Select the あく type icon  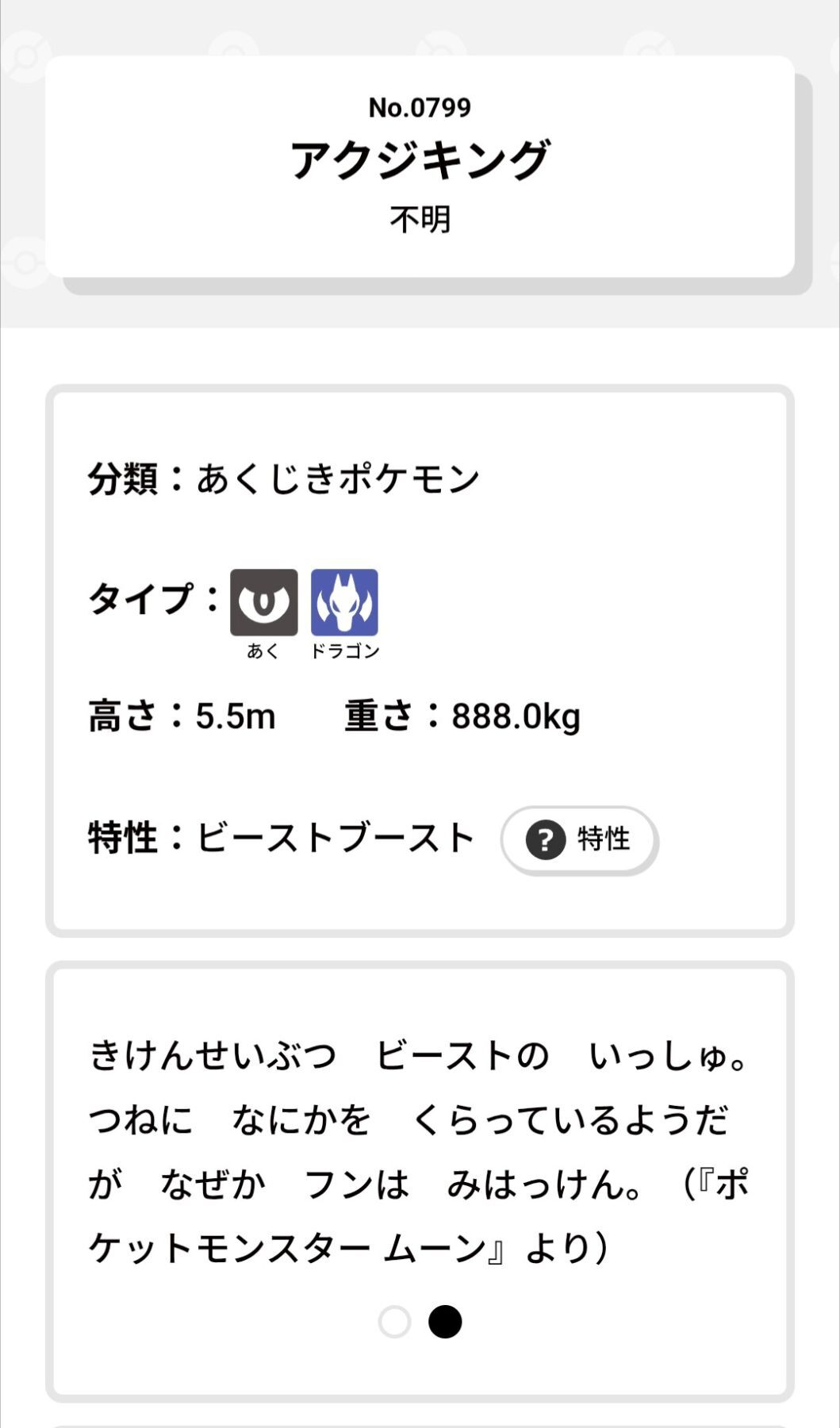pyautogui.click(x=264, y=602)
